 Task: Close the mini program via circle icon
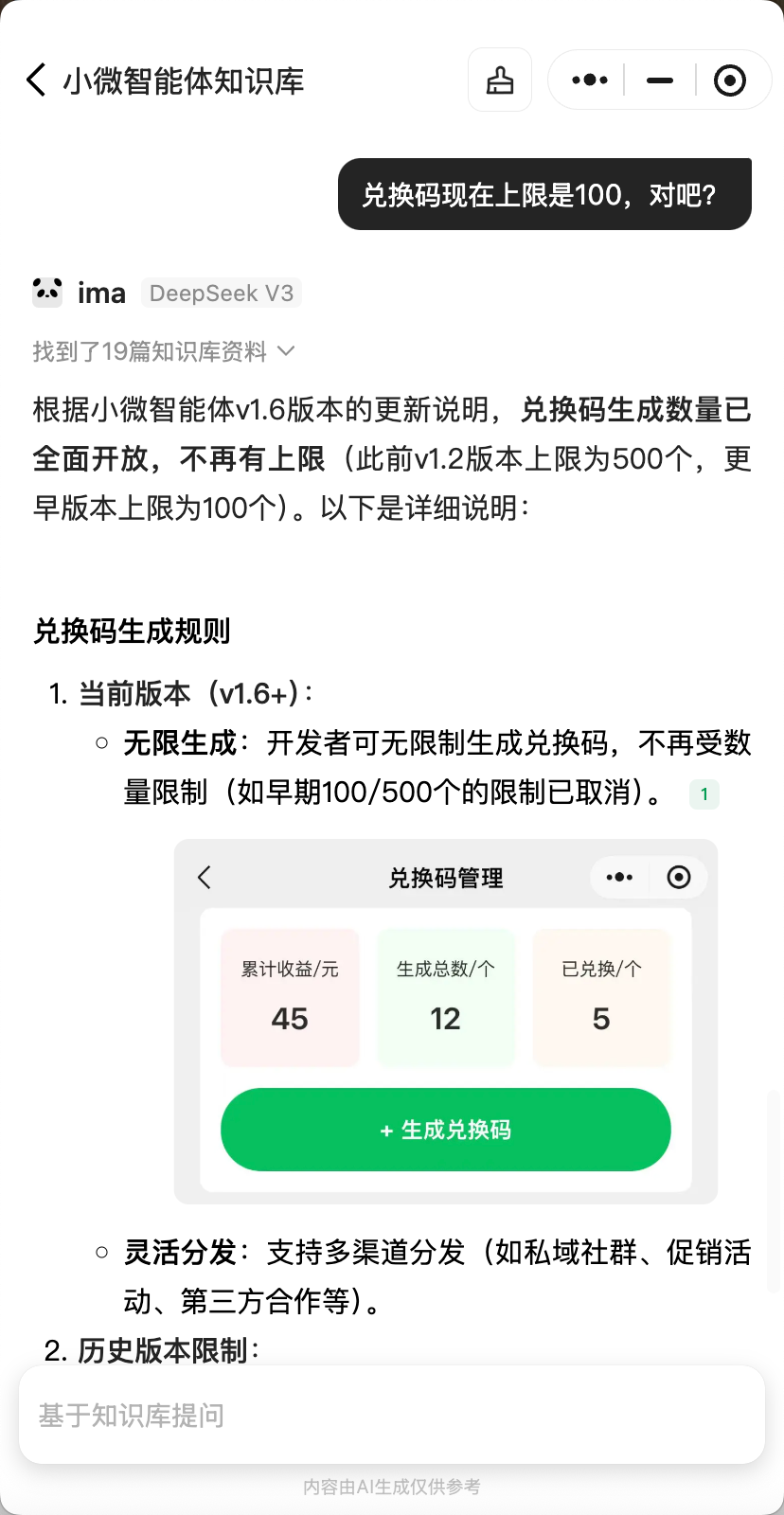(x=729, y=80)
